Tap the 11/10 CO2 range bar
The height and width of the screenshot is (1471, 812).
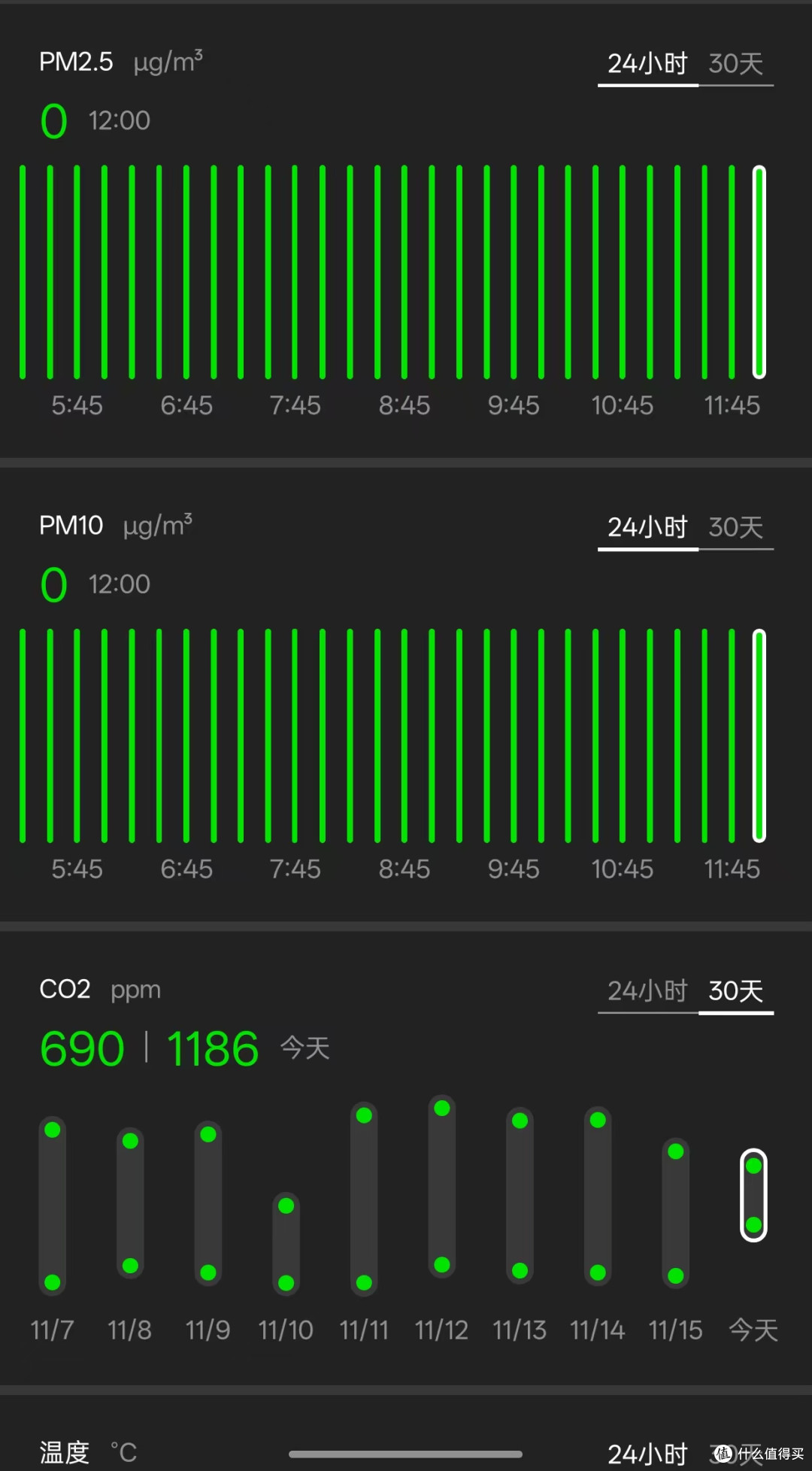pos(286,1244)
